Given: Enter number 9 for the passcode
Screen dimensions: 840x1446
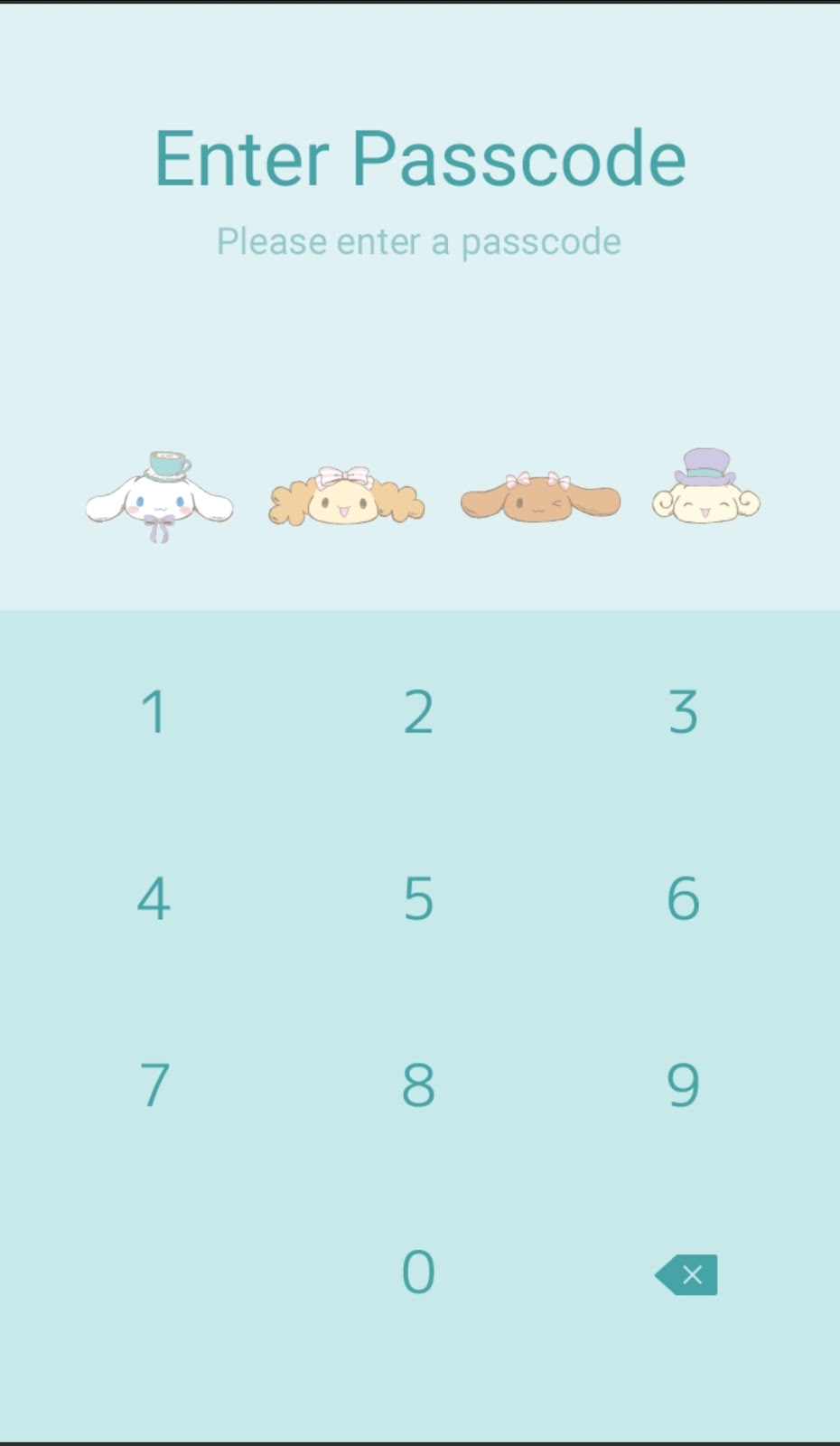Looking at the screenshot, I should pos(683,1085).
